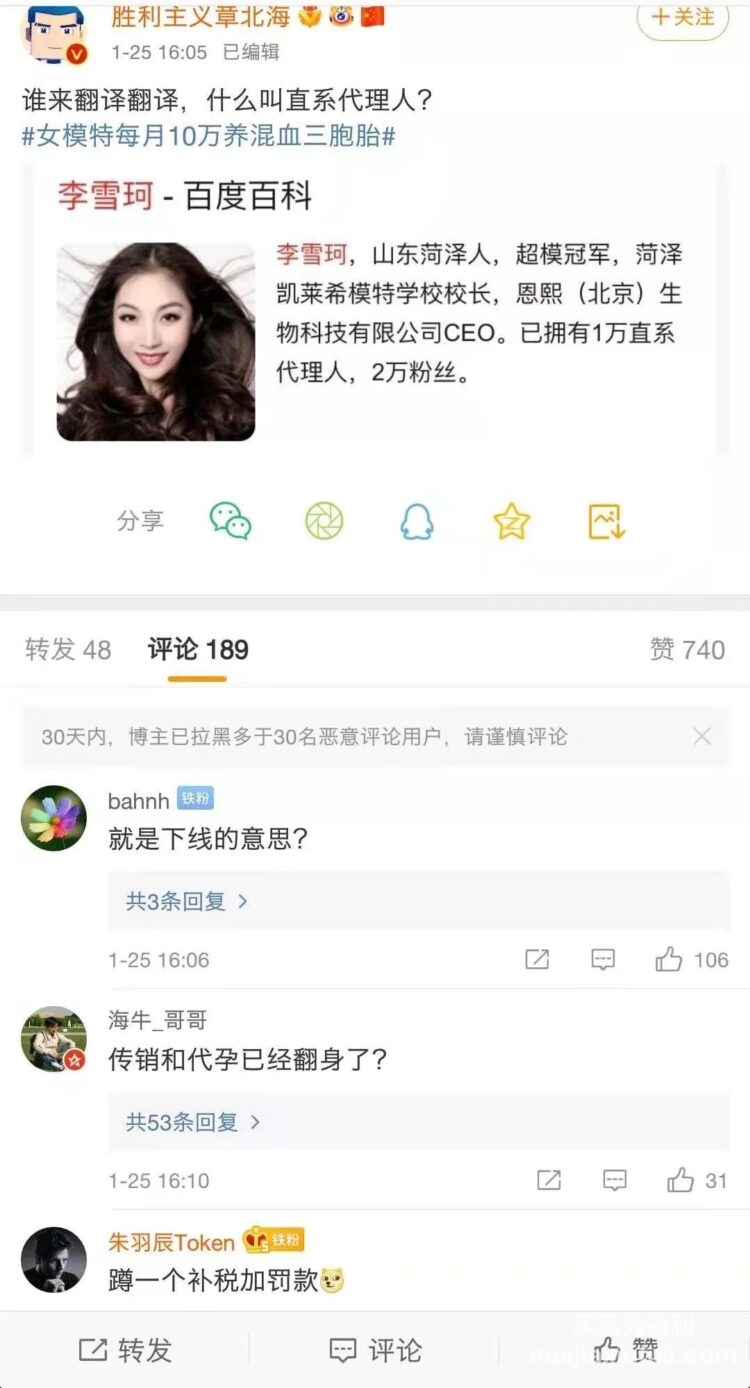Follow the poster with the 关注 button
This screenshot has height=1388, width=750.
(x=683, y=18)
